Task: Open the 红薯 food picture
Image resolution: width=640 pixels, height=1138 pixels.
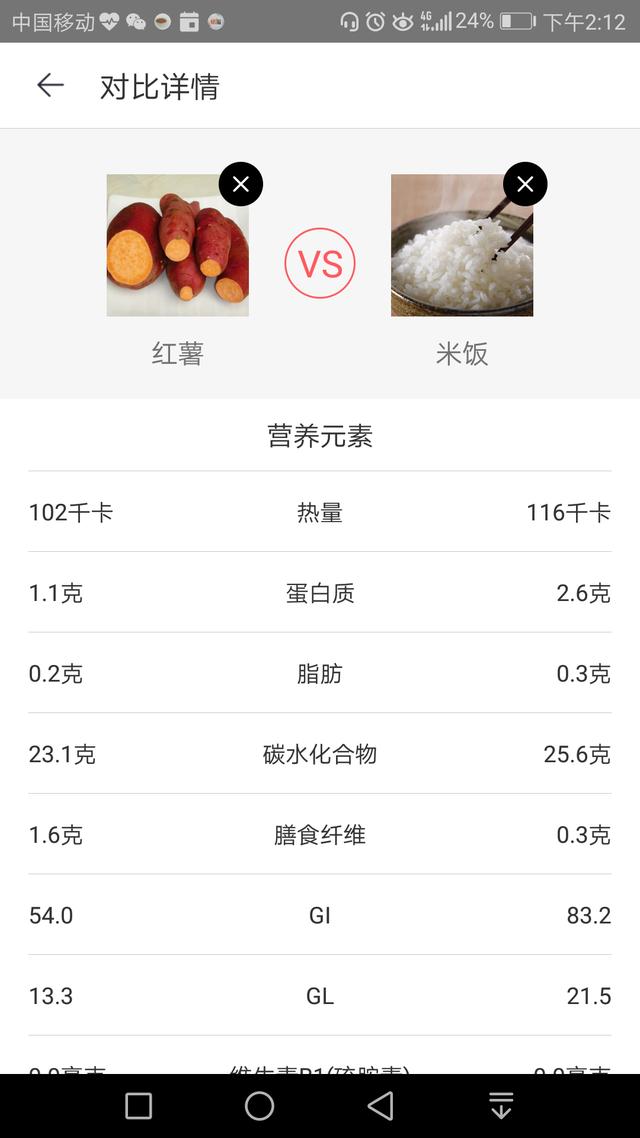Action: (177, 246)
